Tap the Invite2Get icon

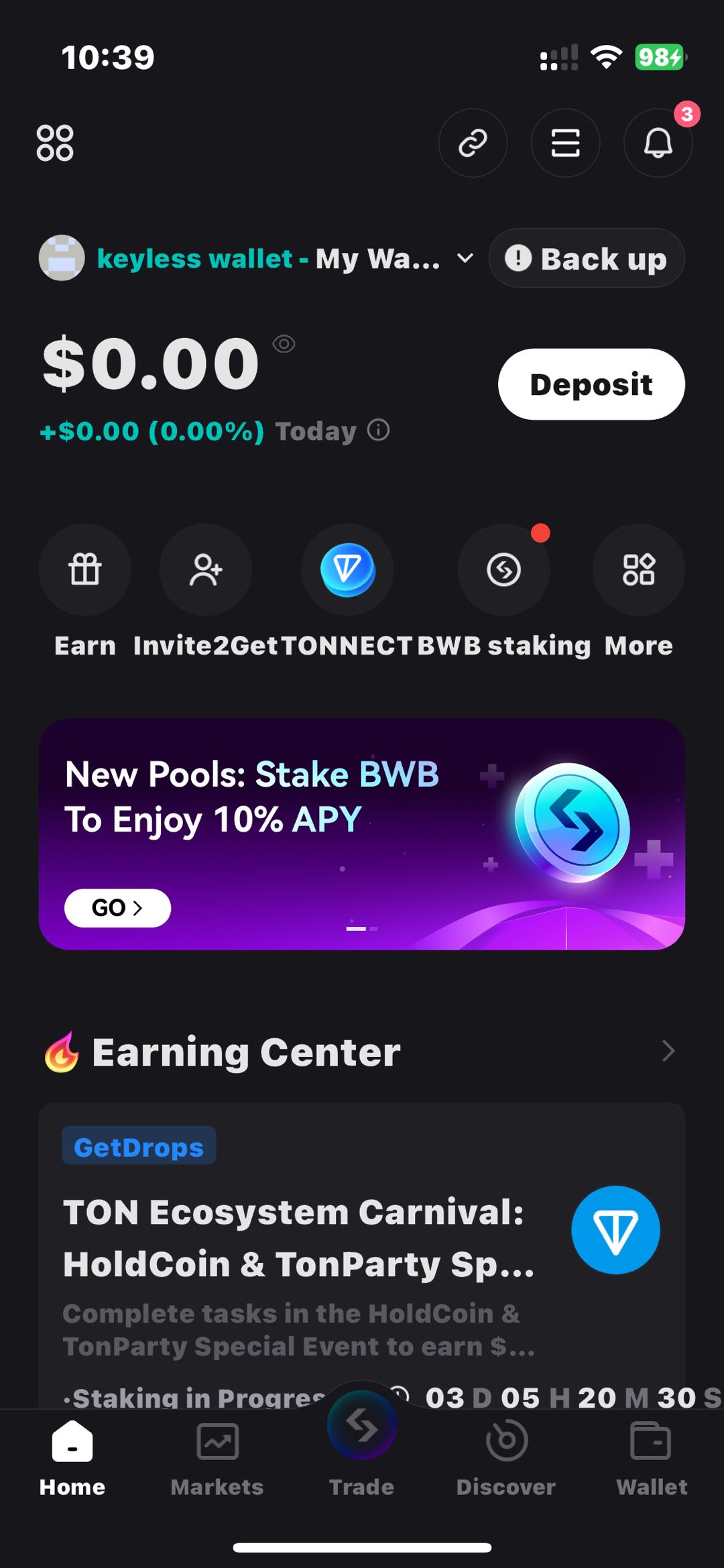click(x=206, y=569)
